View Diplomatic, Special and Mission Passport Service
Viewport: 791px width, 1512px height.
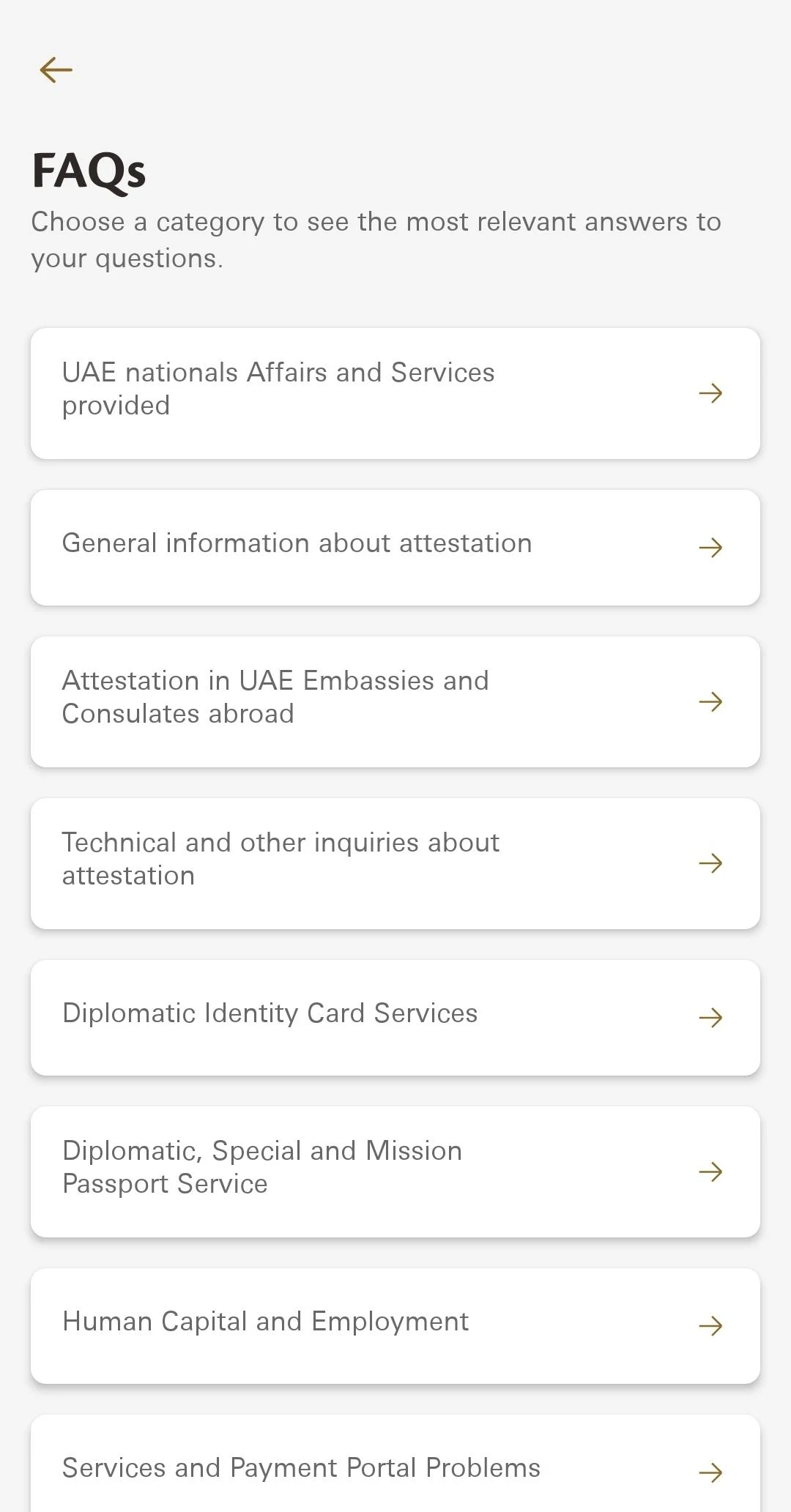pos(395,1172)
